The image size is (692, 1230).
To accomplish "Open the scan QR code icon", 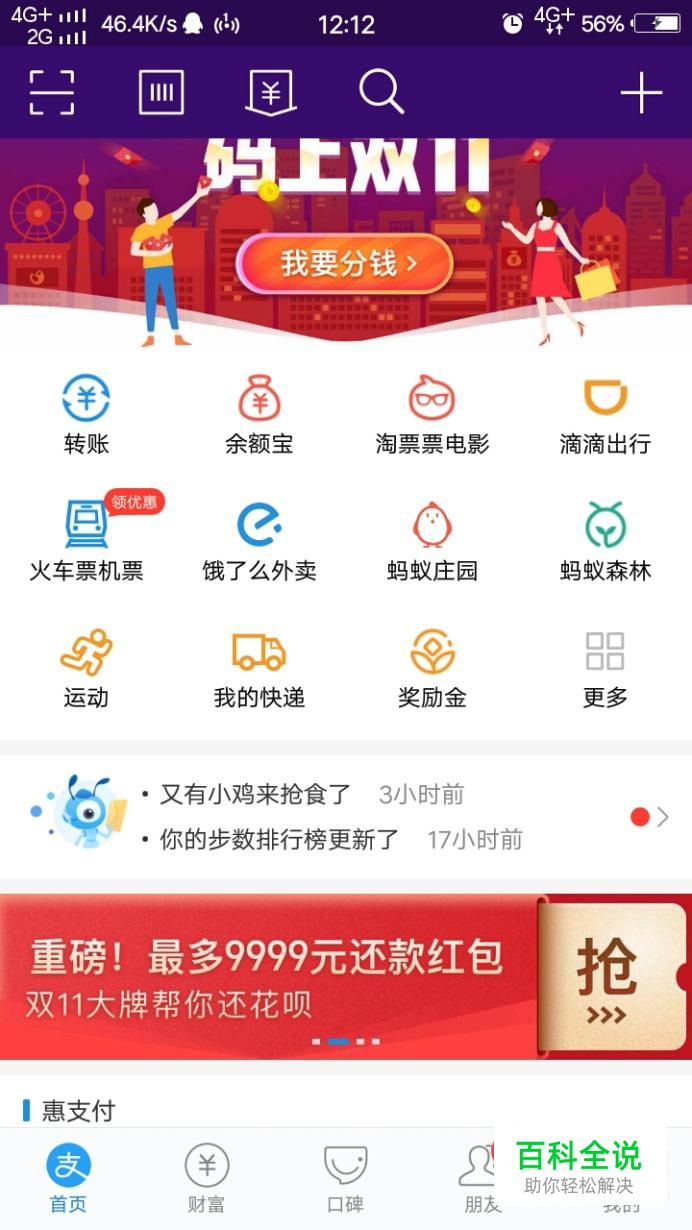I will point(51,93).
